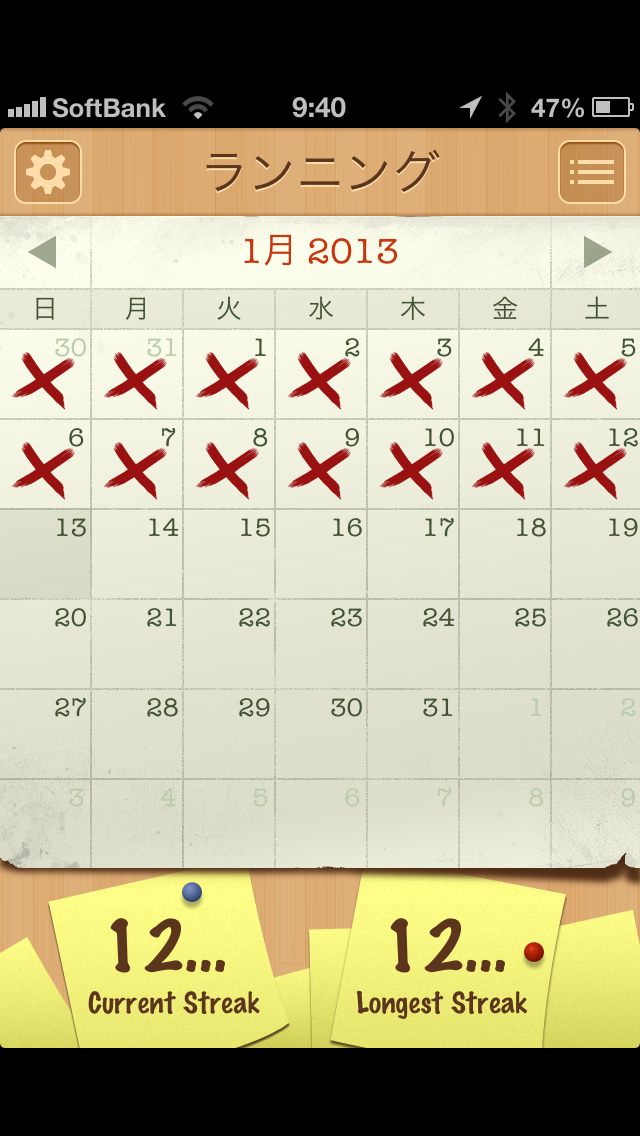Remove the X from January 12
This screenshot has height=1136, width=640.
coord(596,464)
